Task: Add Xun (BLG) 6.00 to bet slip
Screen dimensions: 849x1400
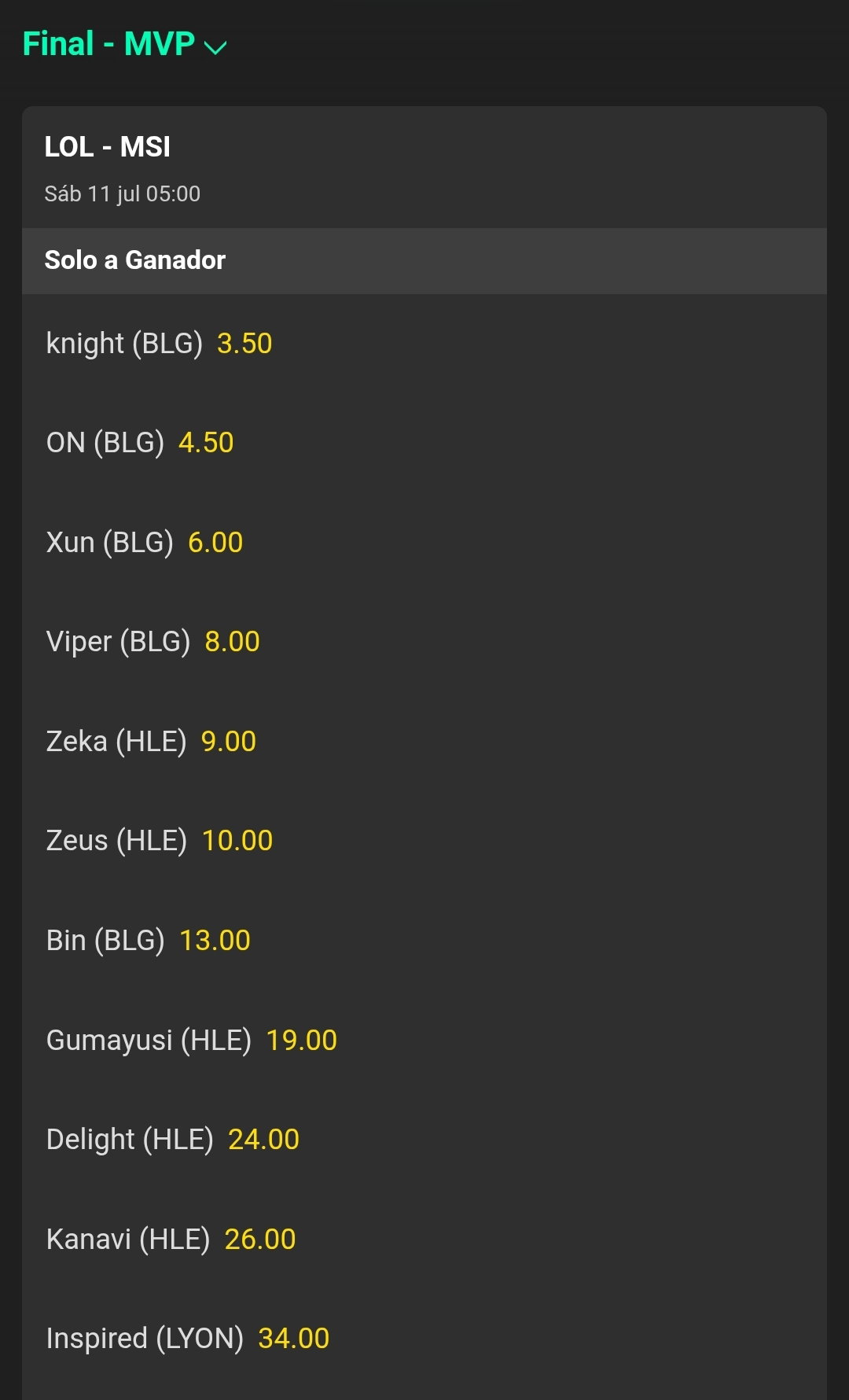Action: [x=424, y=543]
